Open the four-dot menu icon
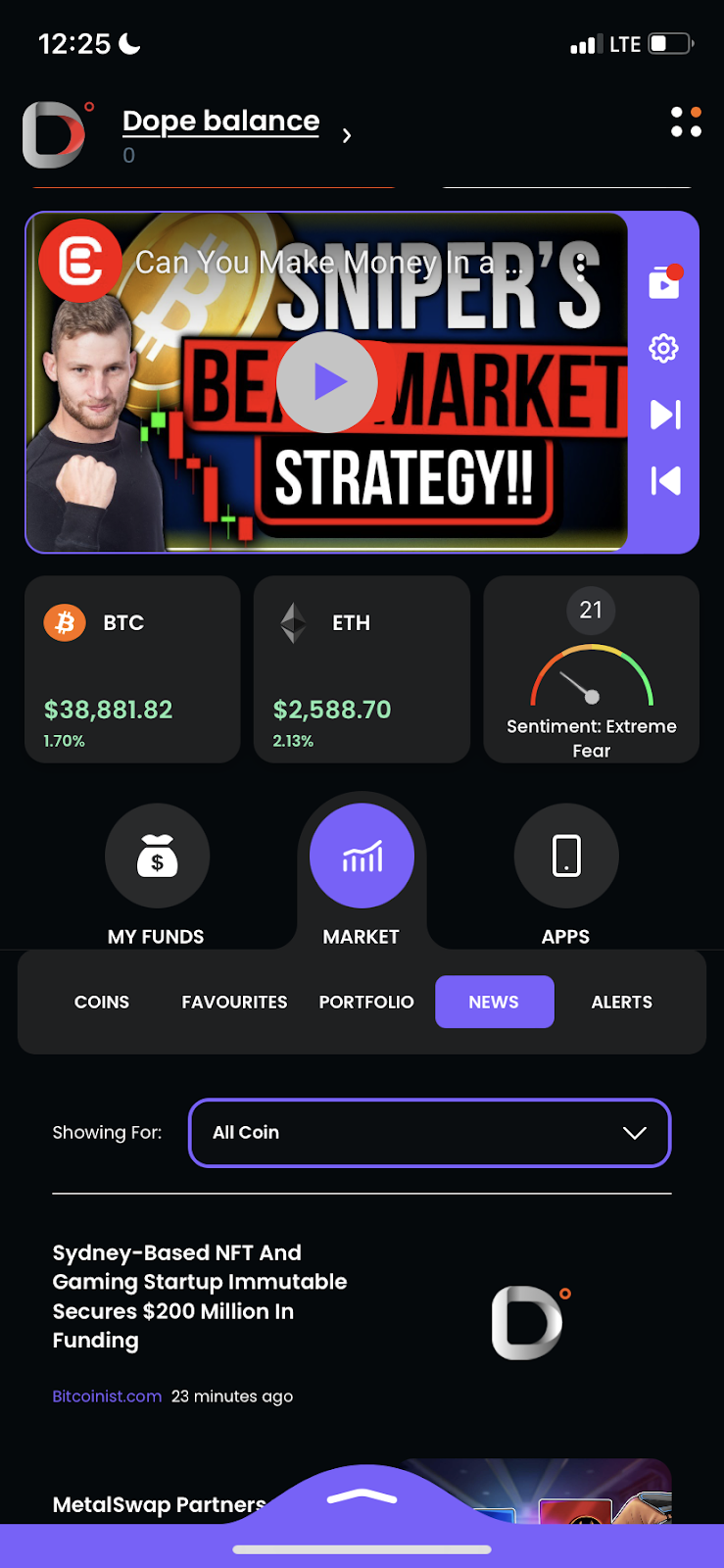This screenshot has height=1568, width=724. [686, 122]
